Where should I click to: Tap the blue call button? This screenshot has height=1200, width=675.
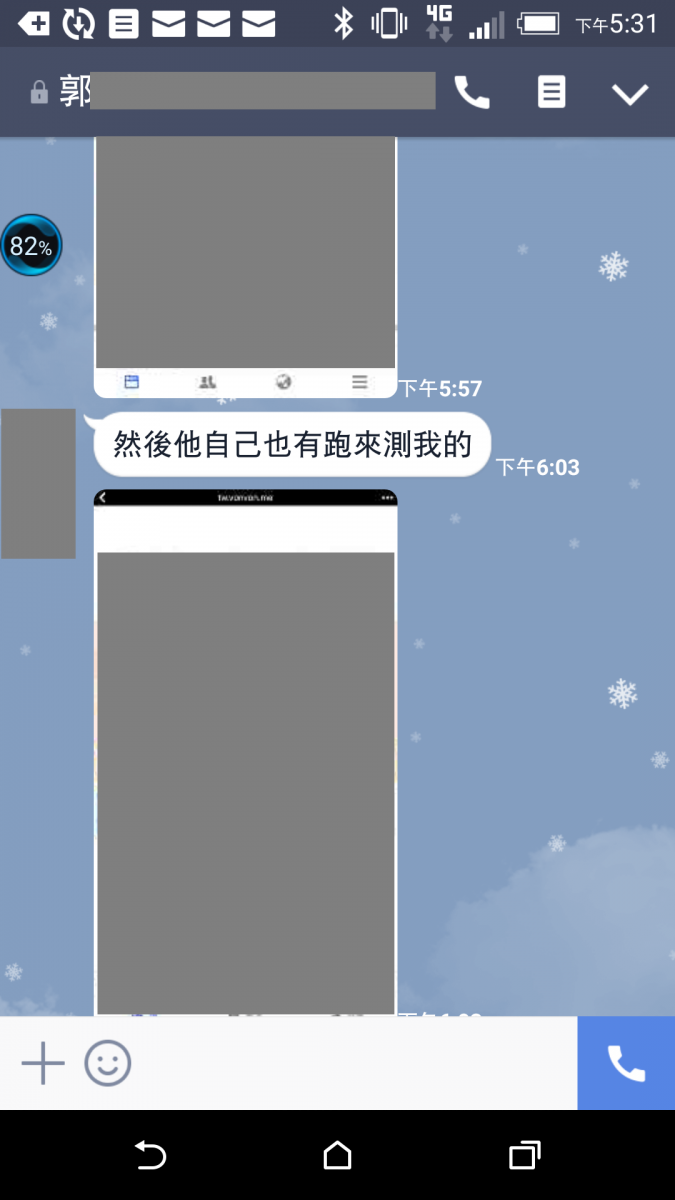point(626,1063)
